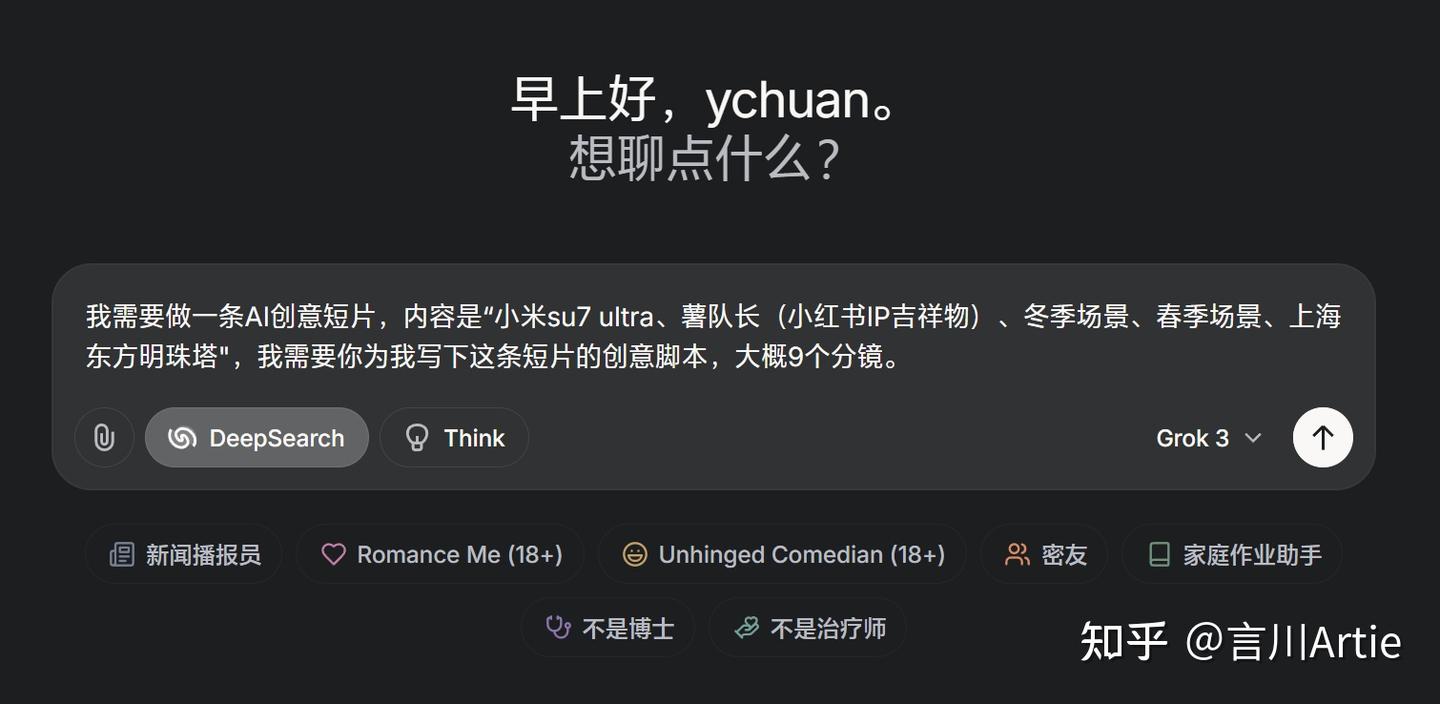Pick the Unhinged Comedian (18+) persona
The height and width of the screenshot is (704, 1440).
[x=782, y=555]
